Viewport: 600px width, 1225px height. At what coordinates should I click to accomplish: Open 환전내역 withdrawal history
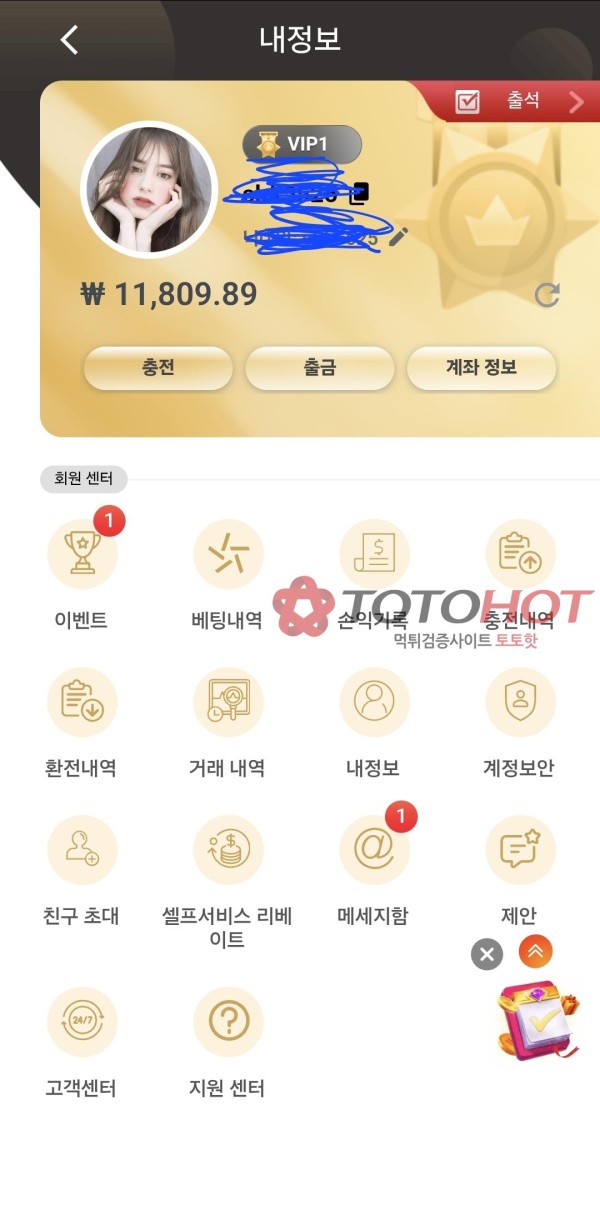coord(82,703)
